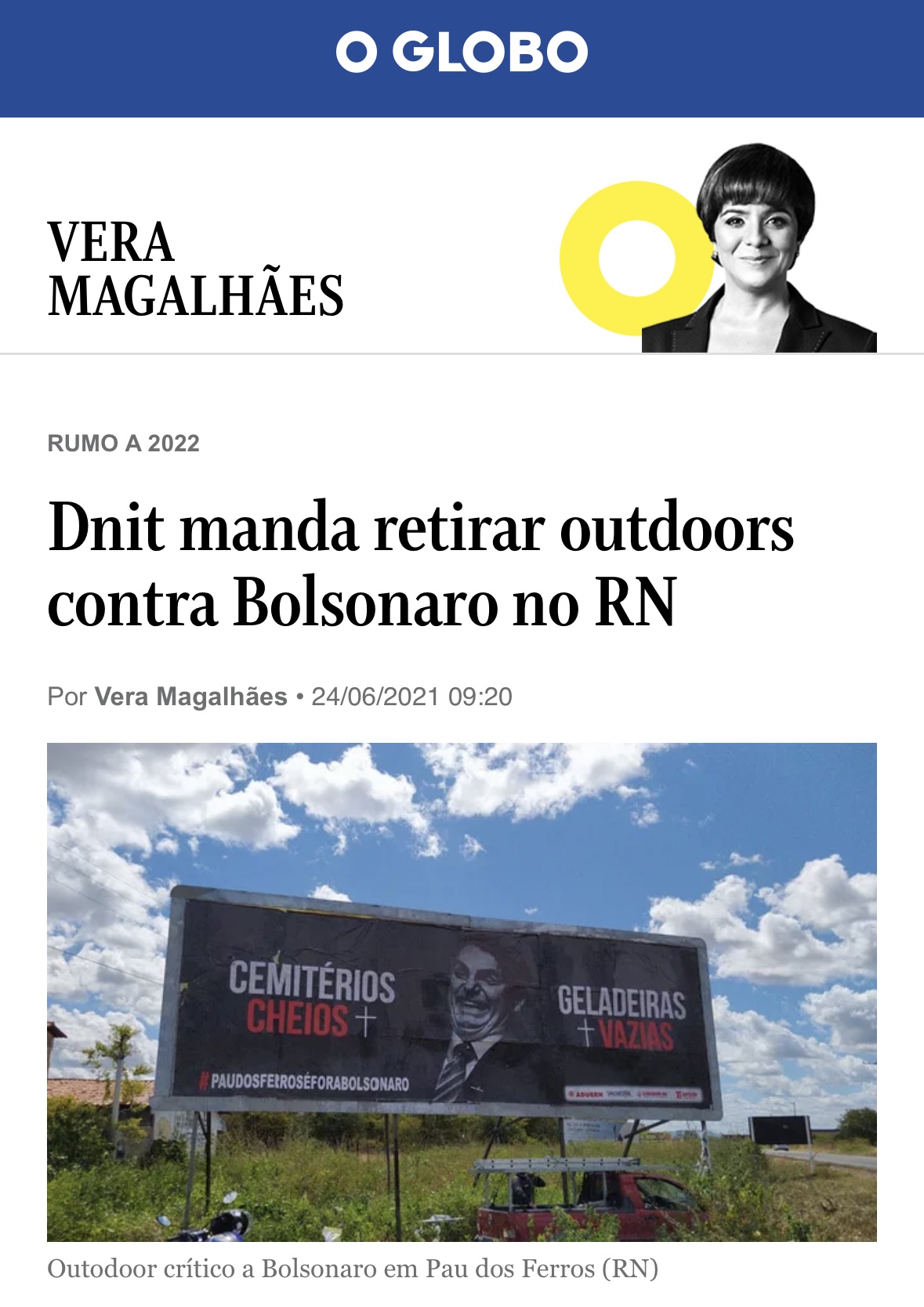
Task: Open the Vera Magalhães column page
Action: point(196,269)
